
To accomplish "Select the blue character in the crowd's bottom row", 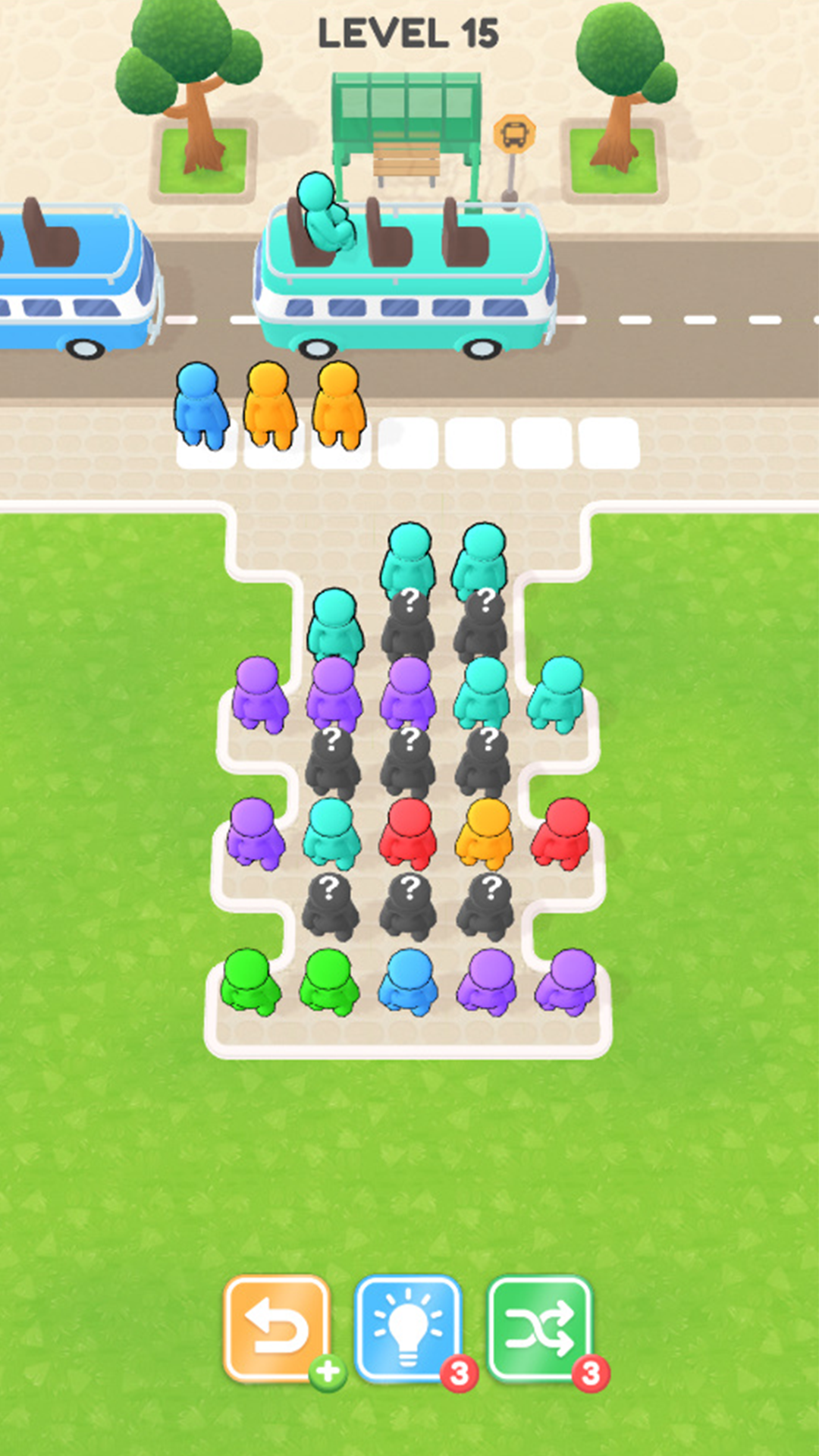I will 409,982.
